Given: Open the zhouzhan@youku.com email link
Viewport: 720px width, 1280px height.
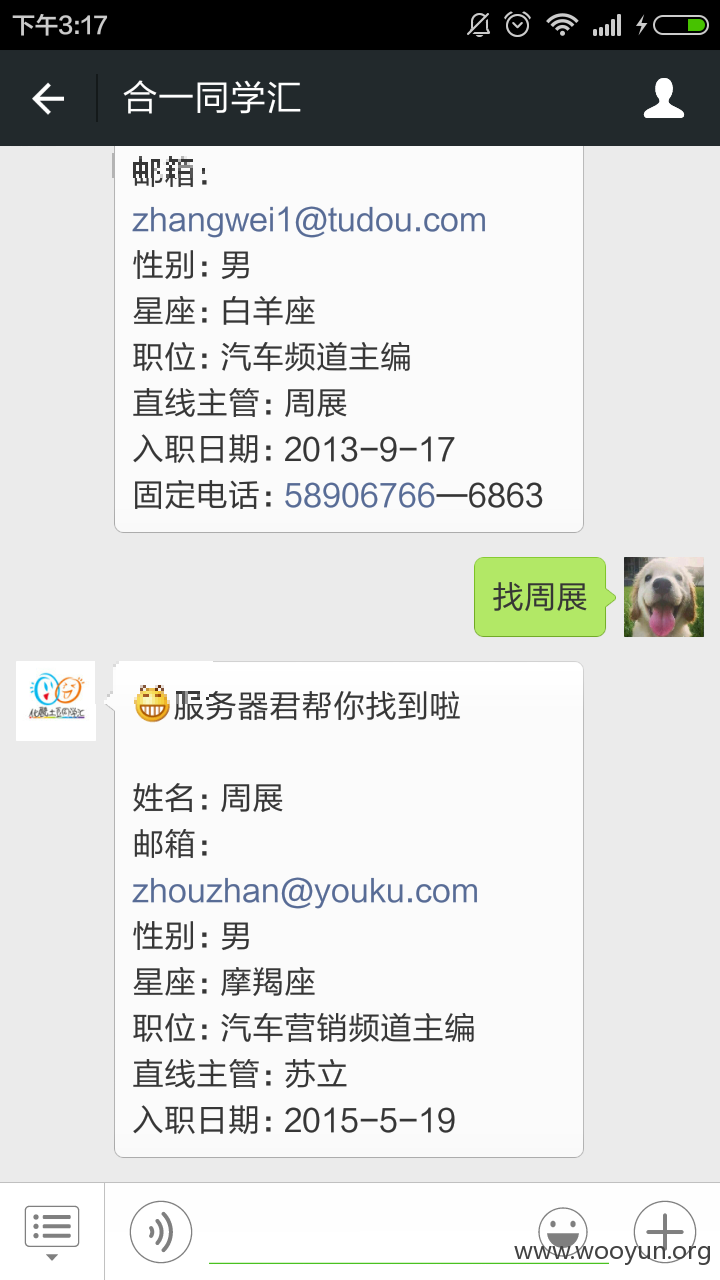Looking at the screenshot, I should 305,891.
